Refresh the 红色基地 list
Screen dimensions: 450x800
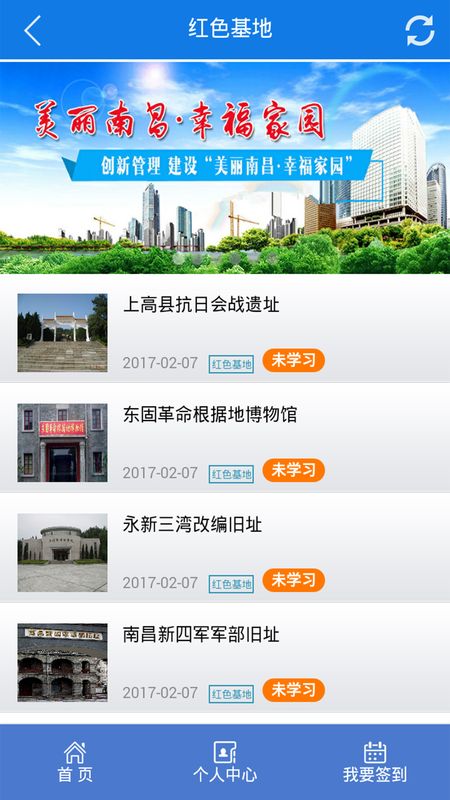(x=419, y=30)
